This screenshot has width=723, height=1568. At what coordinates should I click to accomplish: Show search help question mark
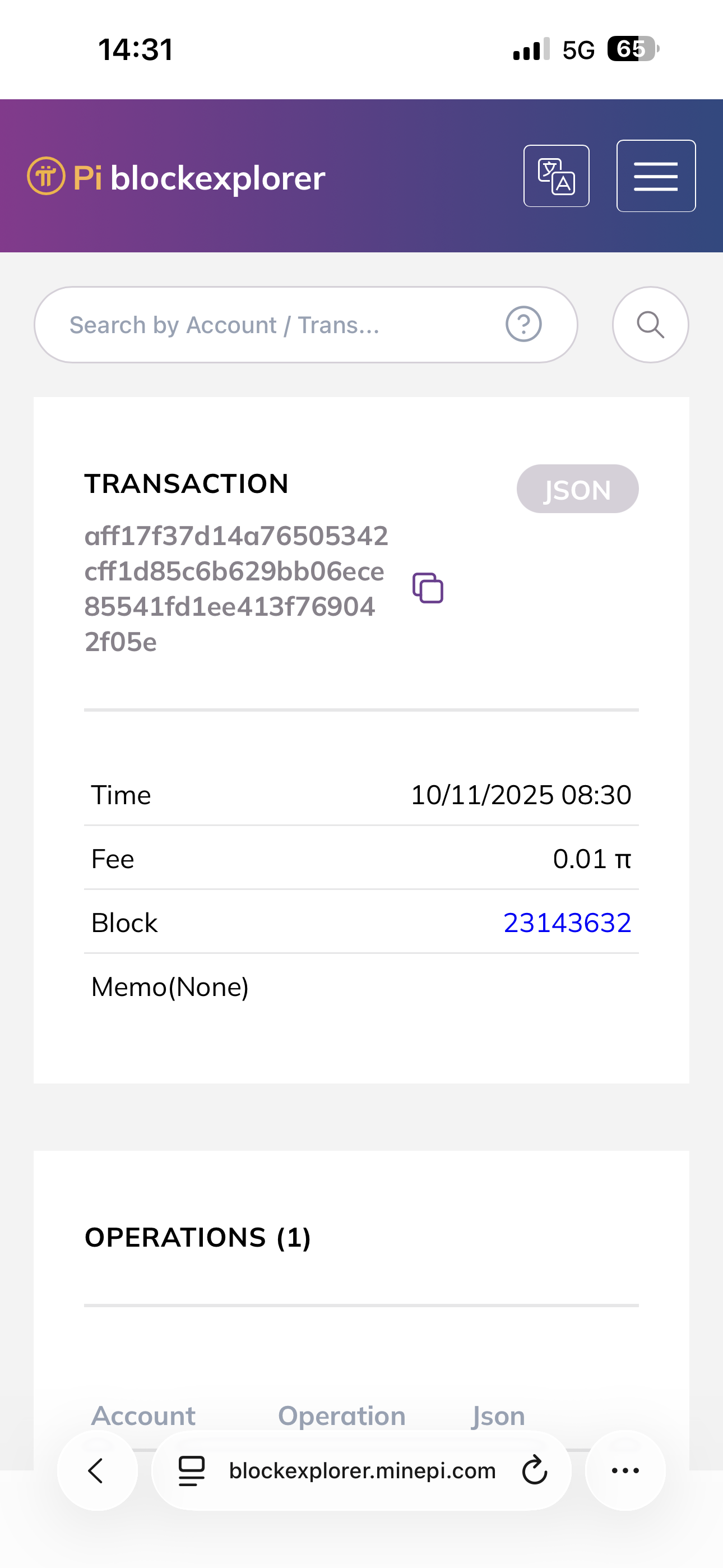point(523,325)
